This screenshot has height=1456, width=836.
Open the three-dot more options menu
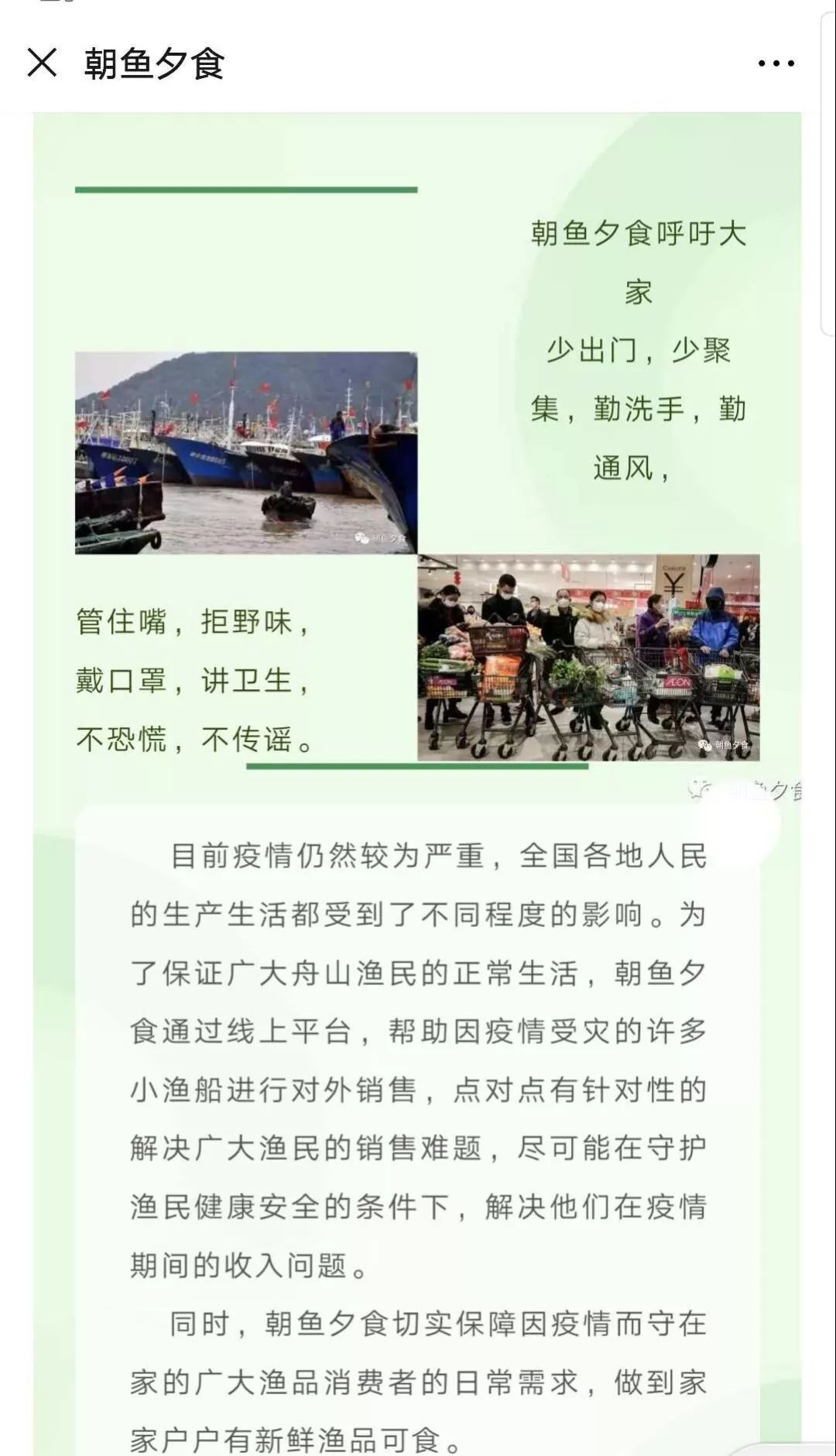(776, 64)
